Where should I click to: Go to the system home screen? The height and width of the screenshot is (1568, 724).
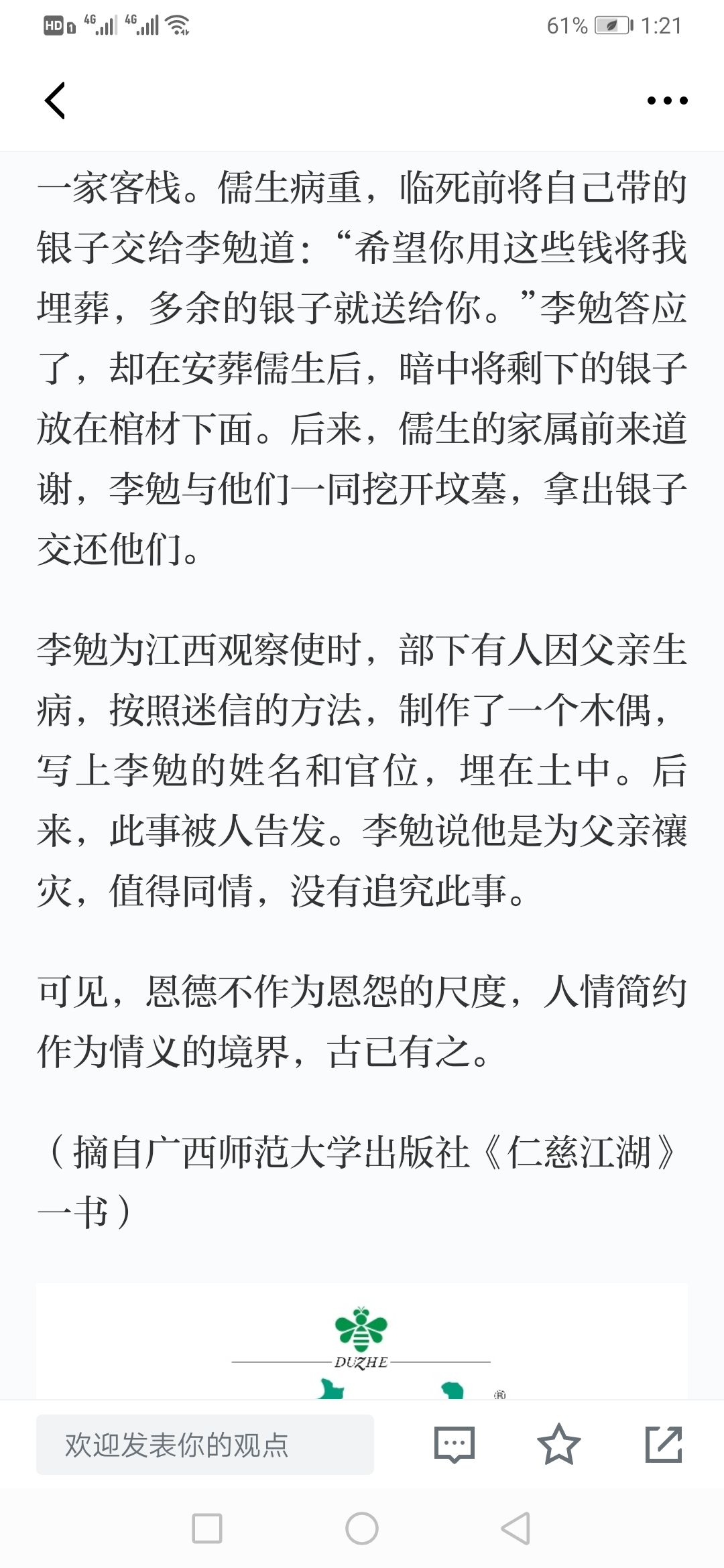pyautogui.click(x=362, y=1529)
